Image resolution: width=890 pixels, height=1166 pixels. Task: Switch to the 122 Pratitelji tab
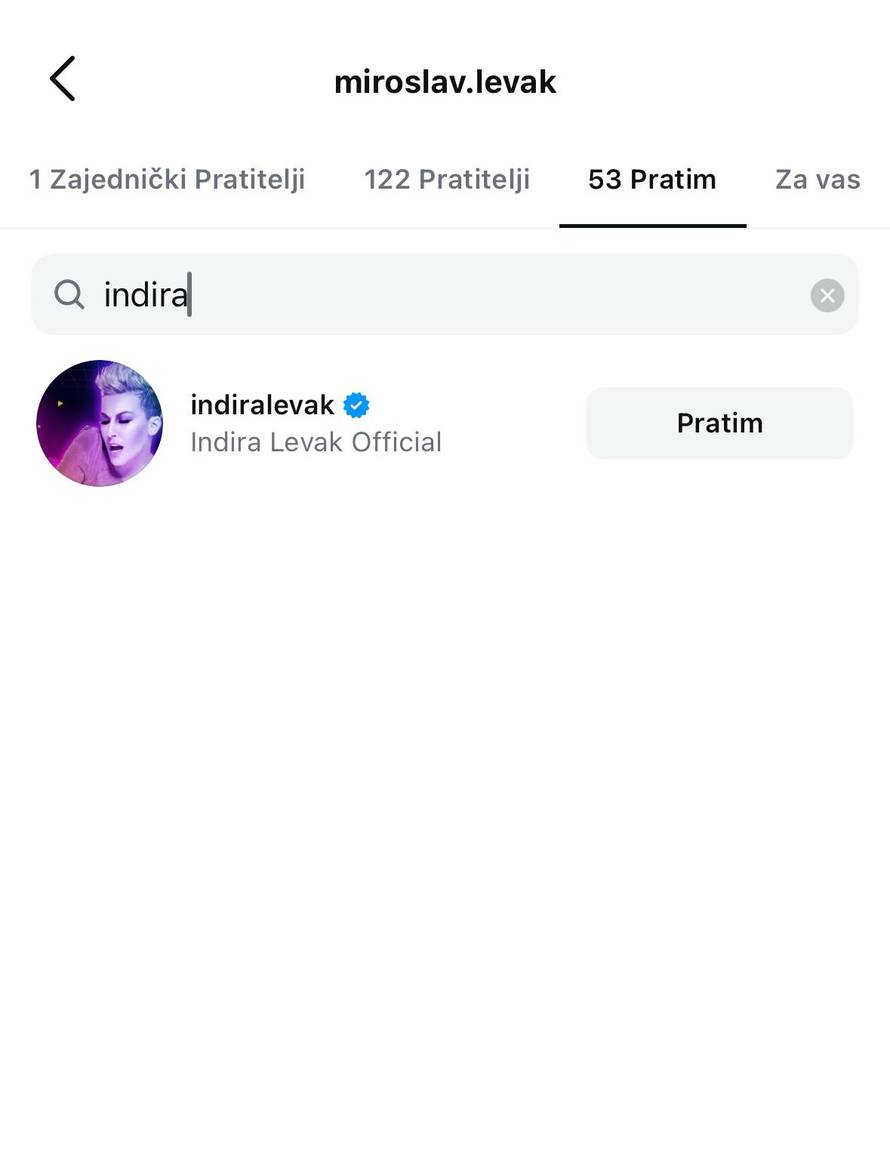[x=446, y=179]
